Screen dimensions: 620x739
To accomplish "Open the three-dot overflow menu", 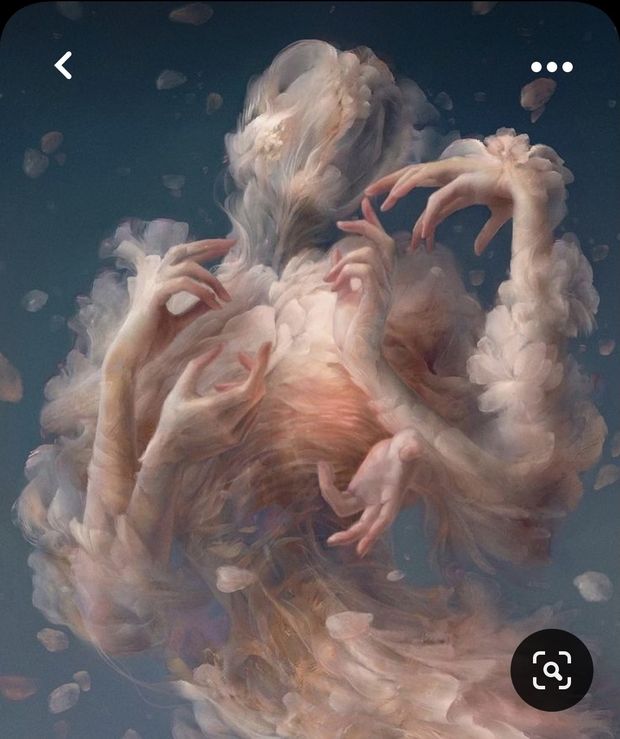I will pyautogui.click(x=551, y=67).
